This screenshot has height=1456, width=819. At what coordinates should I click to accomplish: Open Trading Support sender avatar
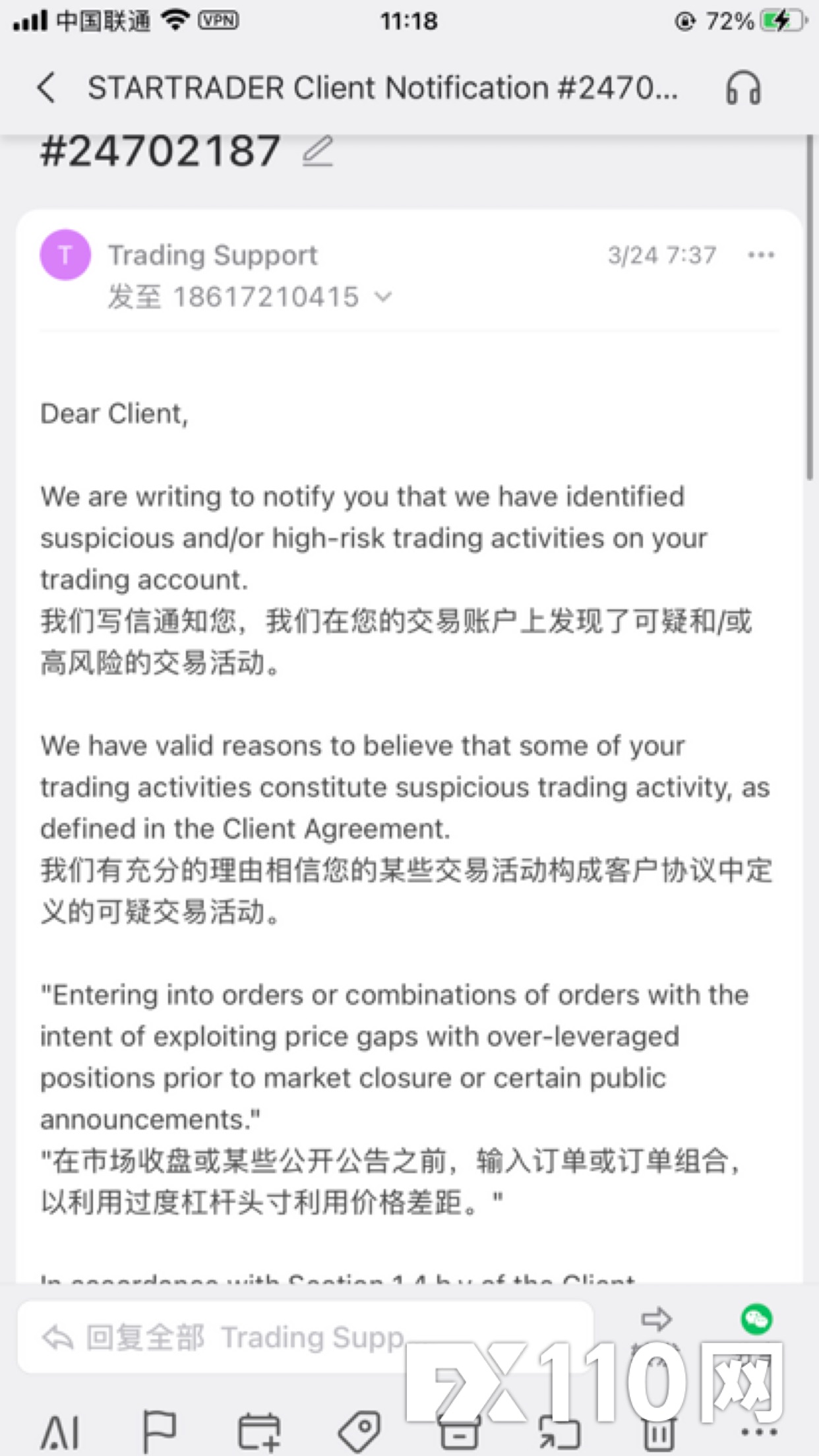point(65,255)
